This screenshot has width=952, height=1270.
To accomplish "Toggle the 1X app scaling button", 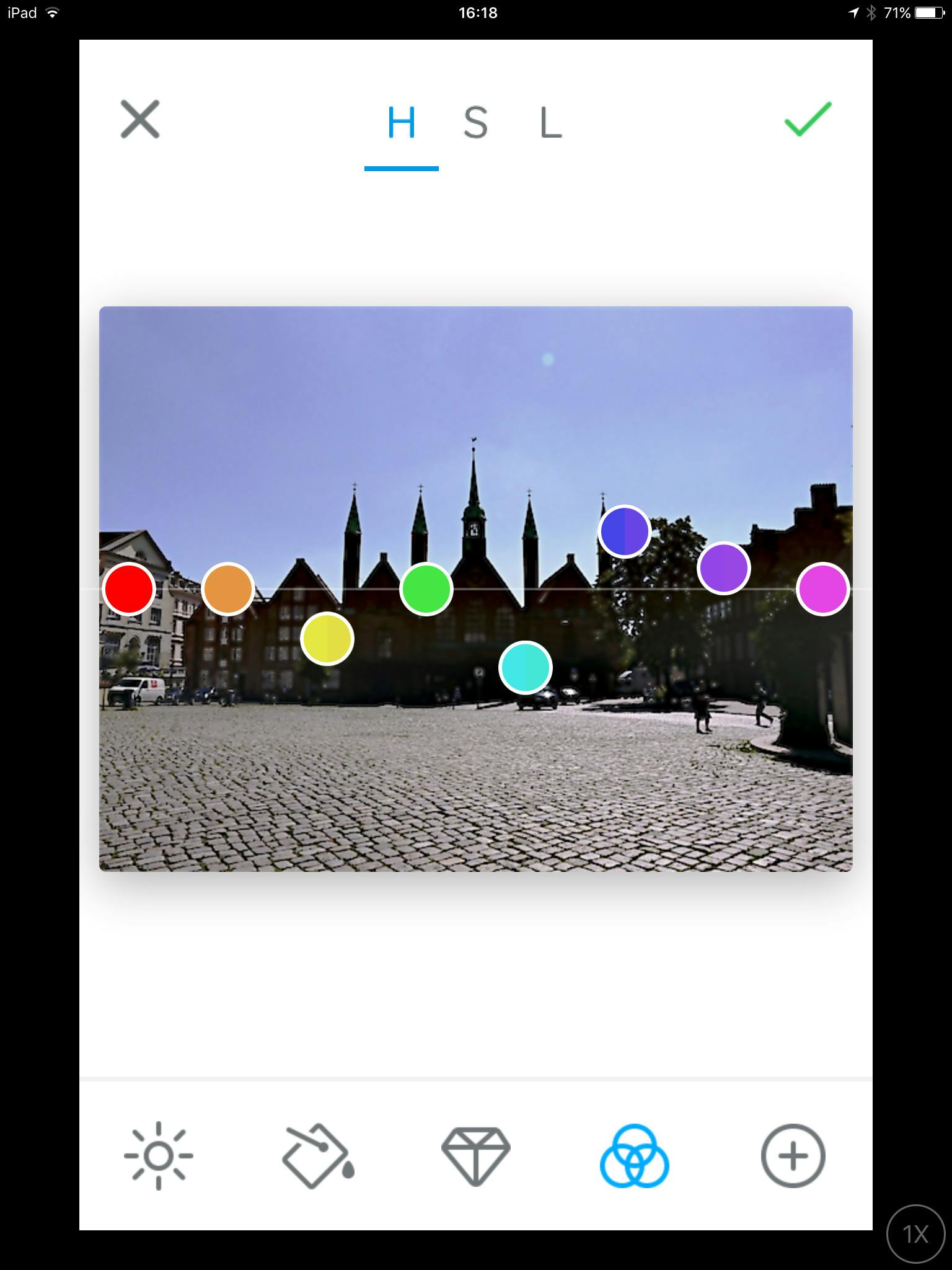I will point(915,1234).
